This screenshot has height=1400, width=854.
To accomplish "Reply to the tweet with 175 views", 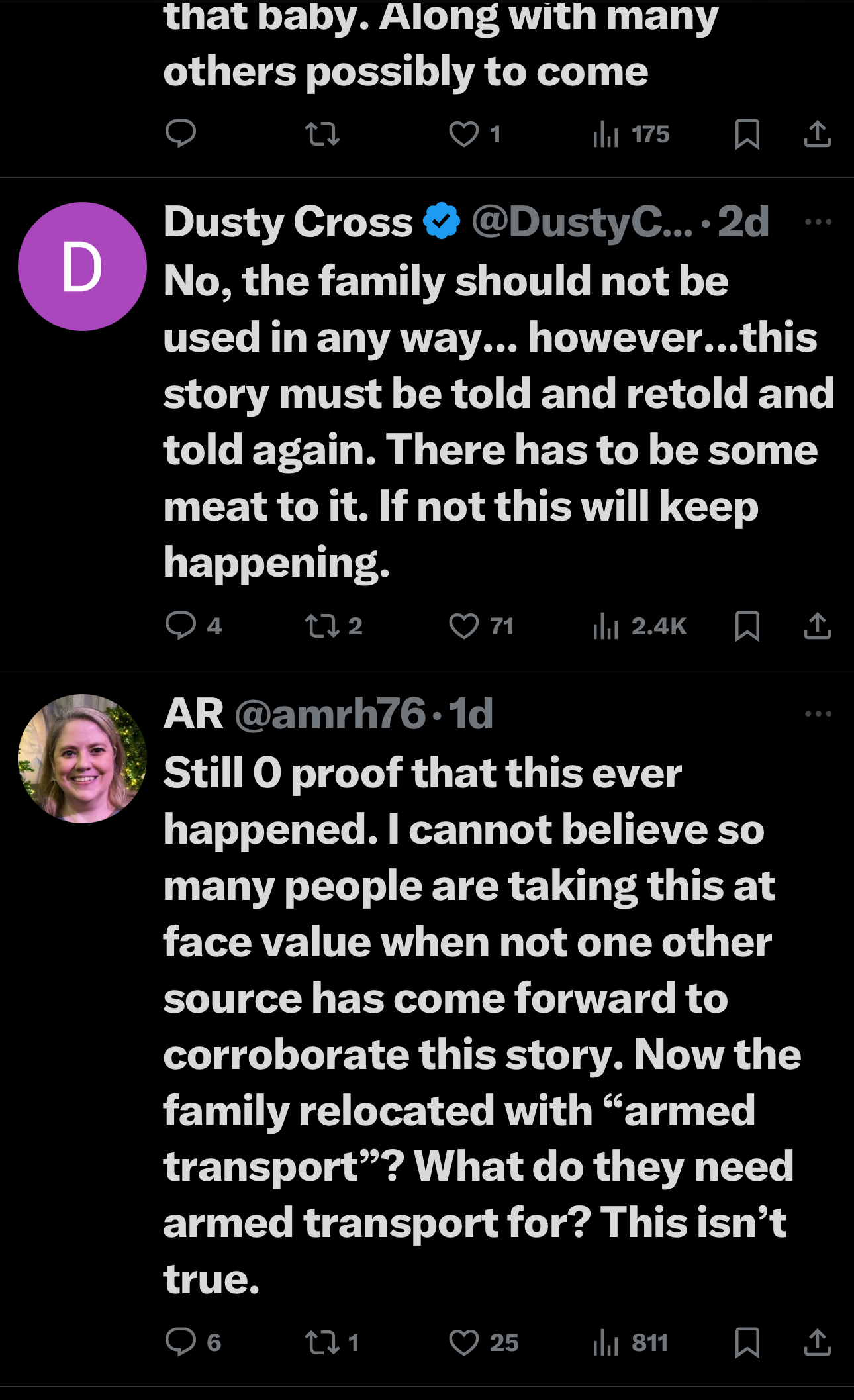I will (181, 134).
